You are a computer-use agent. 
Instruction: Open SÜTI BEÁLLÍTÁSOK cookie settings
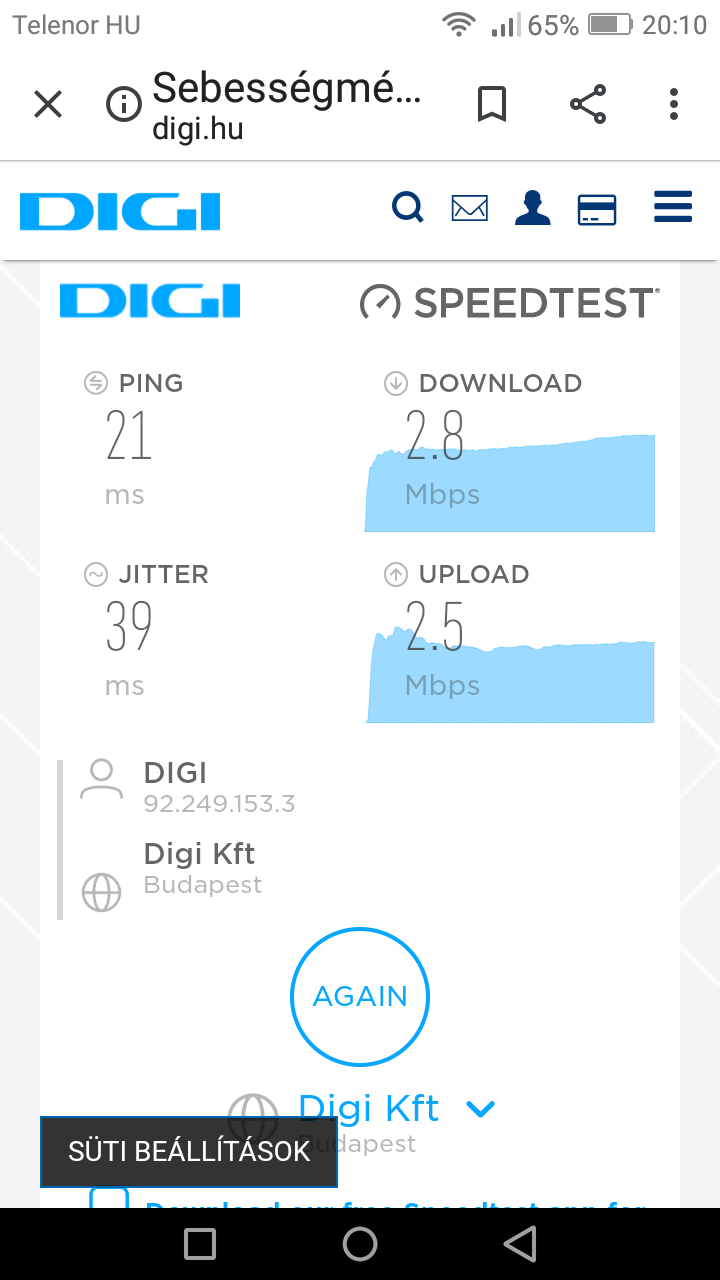coord(189,1151)
